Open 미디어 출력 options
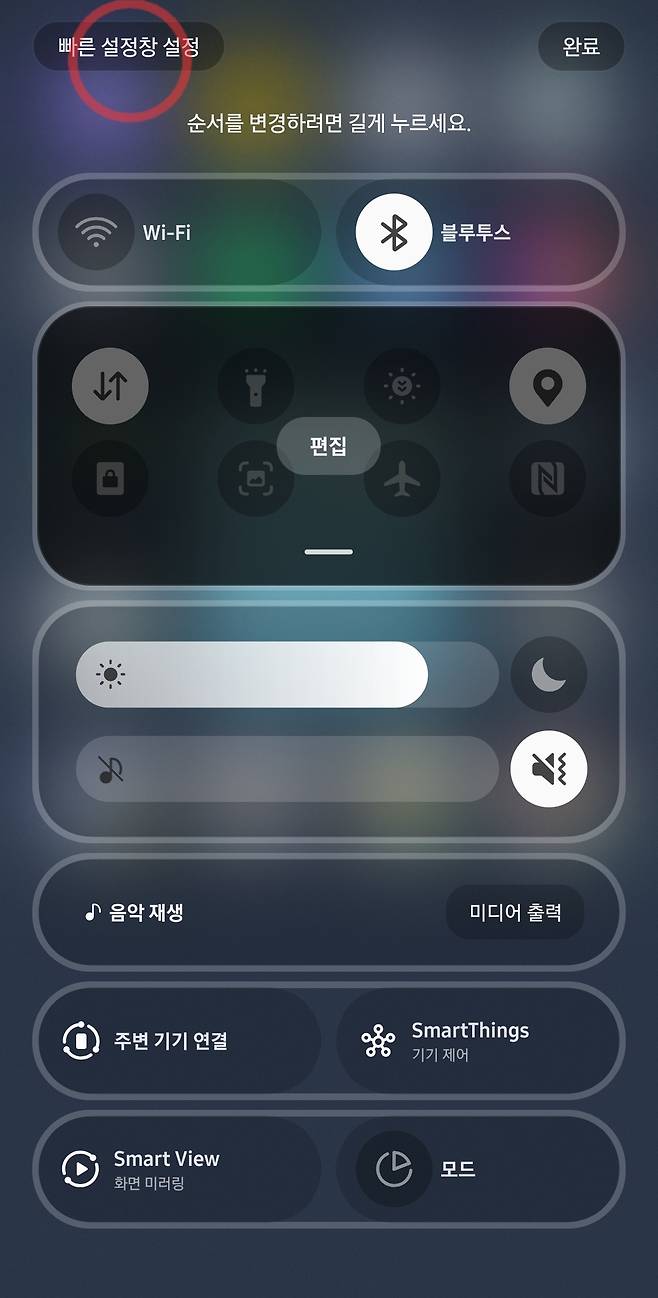Viewport: 658px width, 1298px height. point(514,912)
